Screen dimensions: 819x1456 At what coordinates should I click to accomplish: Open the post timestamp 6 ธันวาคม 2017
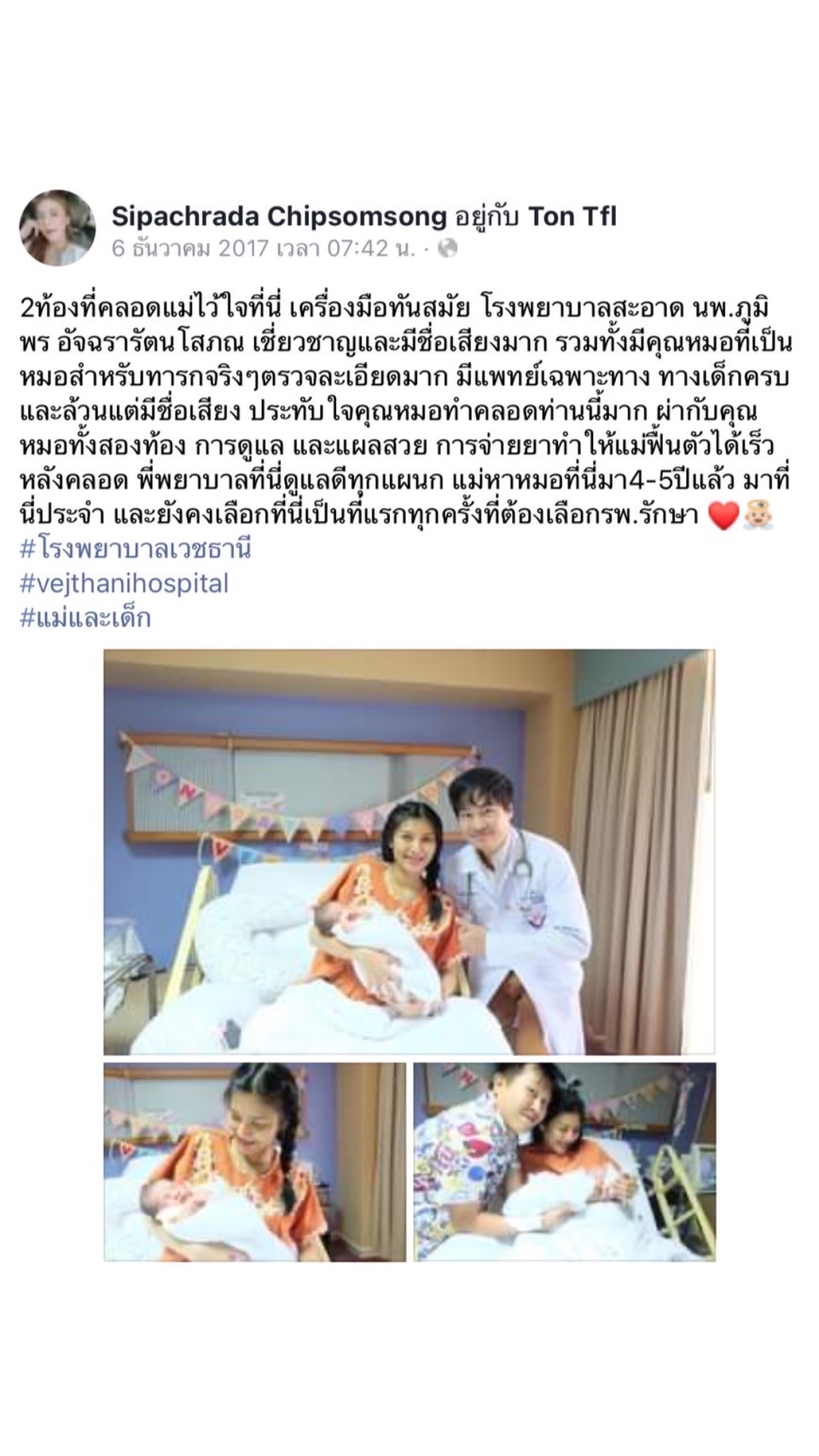[264, 248]
